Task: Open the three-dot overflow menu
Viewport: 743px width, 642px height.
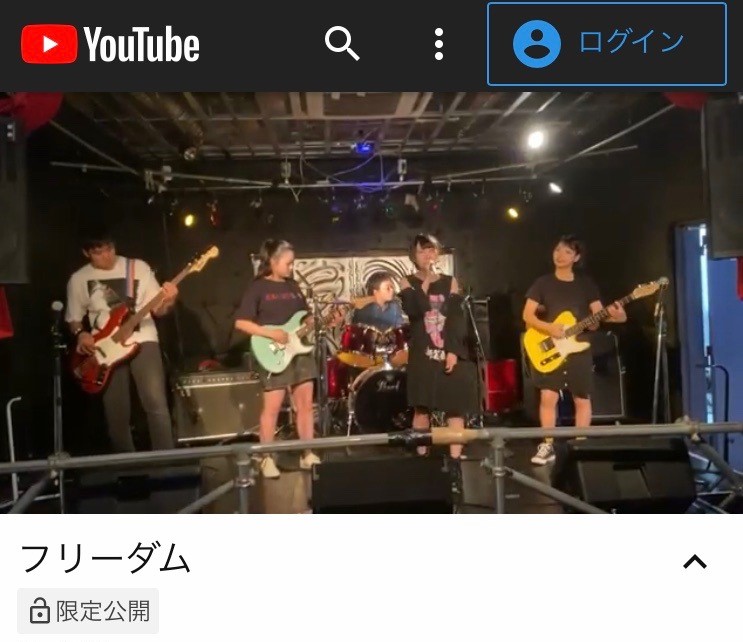Action: pyautogui.click(x=438, y=44)
